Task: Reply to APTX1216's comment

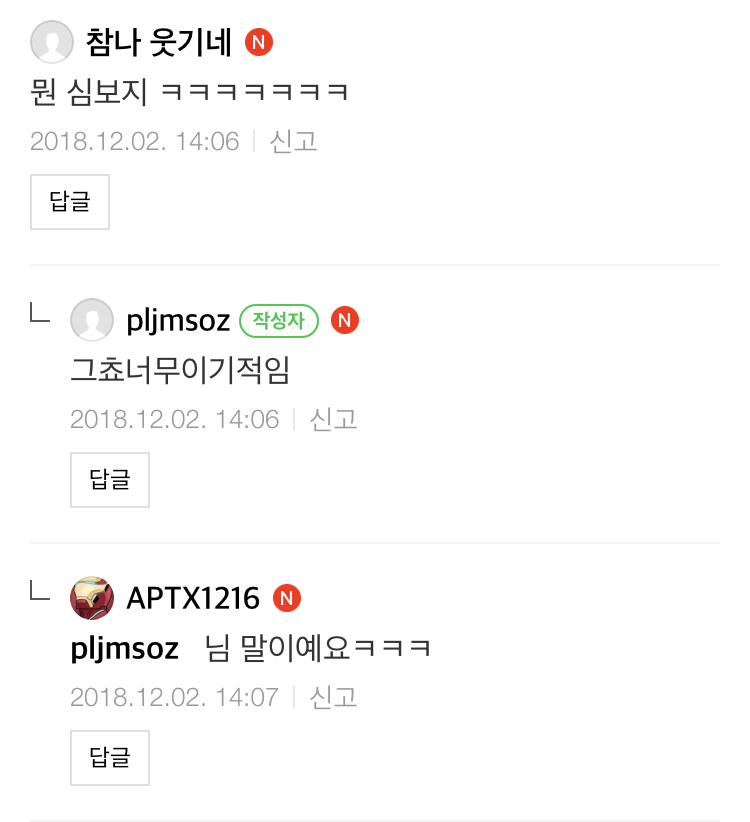Action: (x=109, y=758)
